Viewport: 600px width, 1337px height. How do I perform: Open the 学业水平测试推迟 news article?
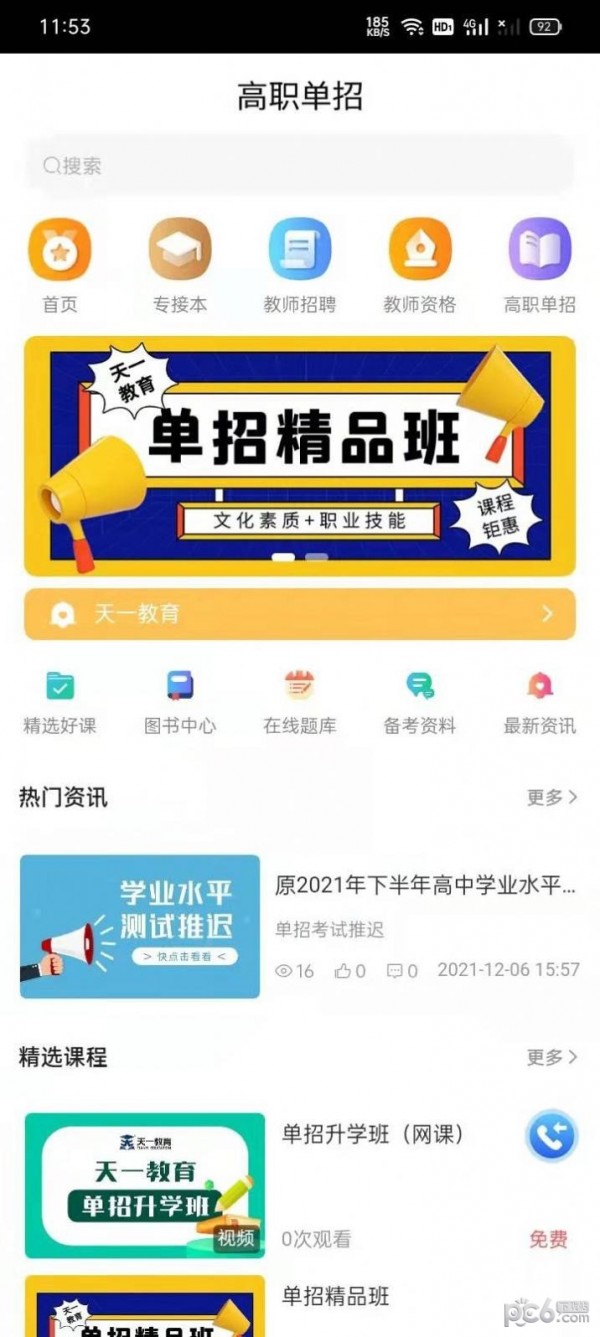[x=300, y=926]
